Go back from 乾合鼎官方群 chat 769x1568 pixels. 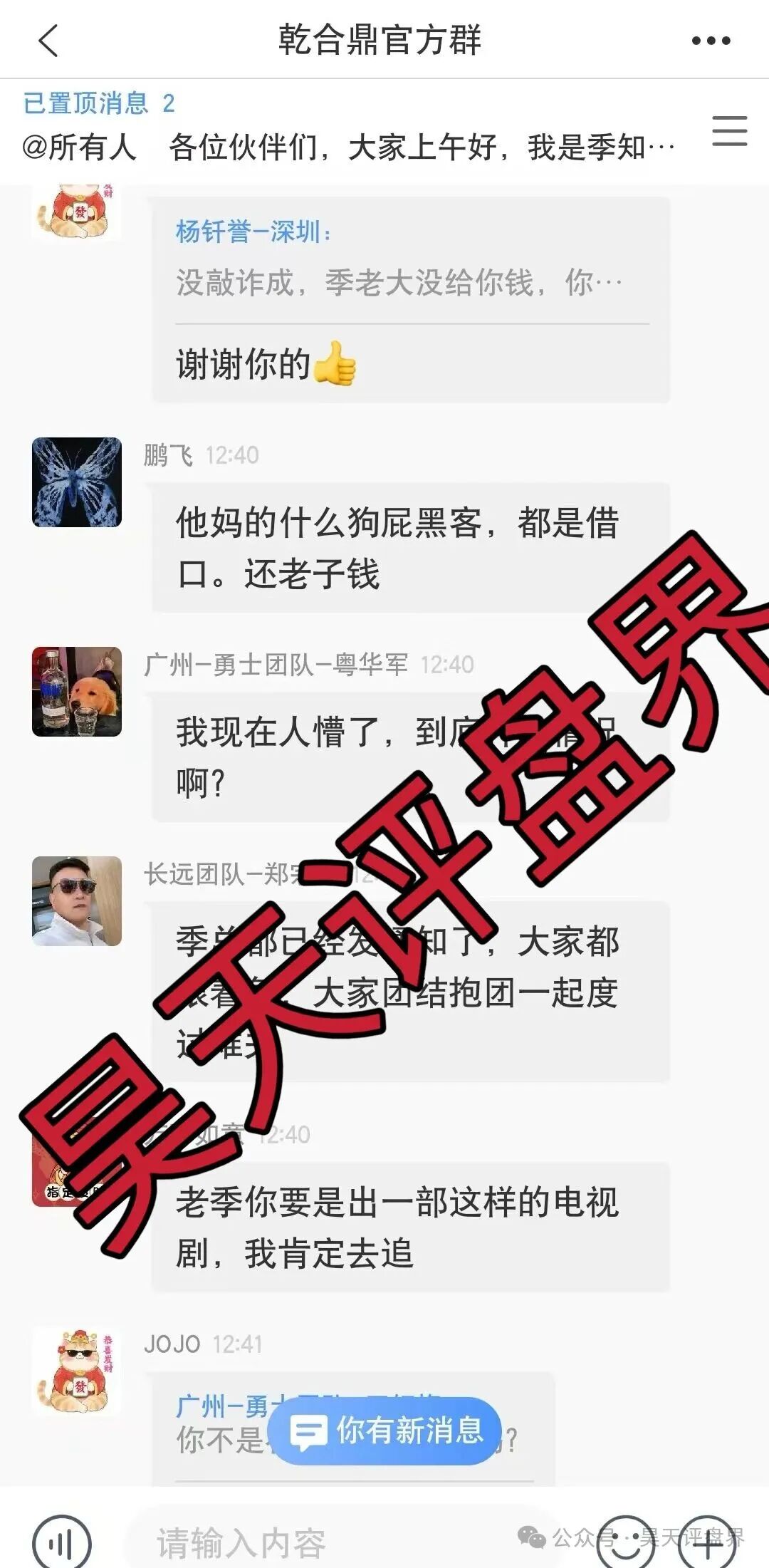pos(48,41)
